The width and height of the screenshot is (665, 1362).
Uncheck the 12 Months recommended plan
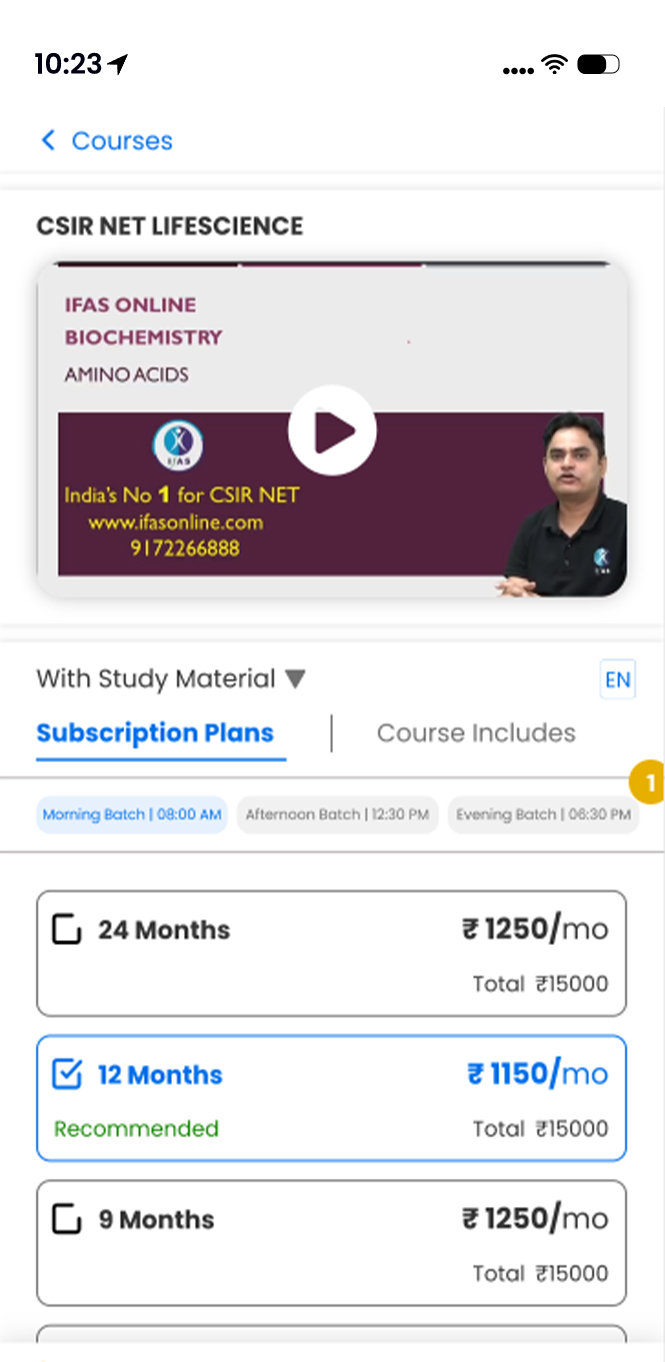coord(66,1075)
